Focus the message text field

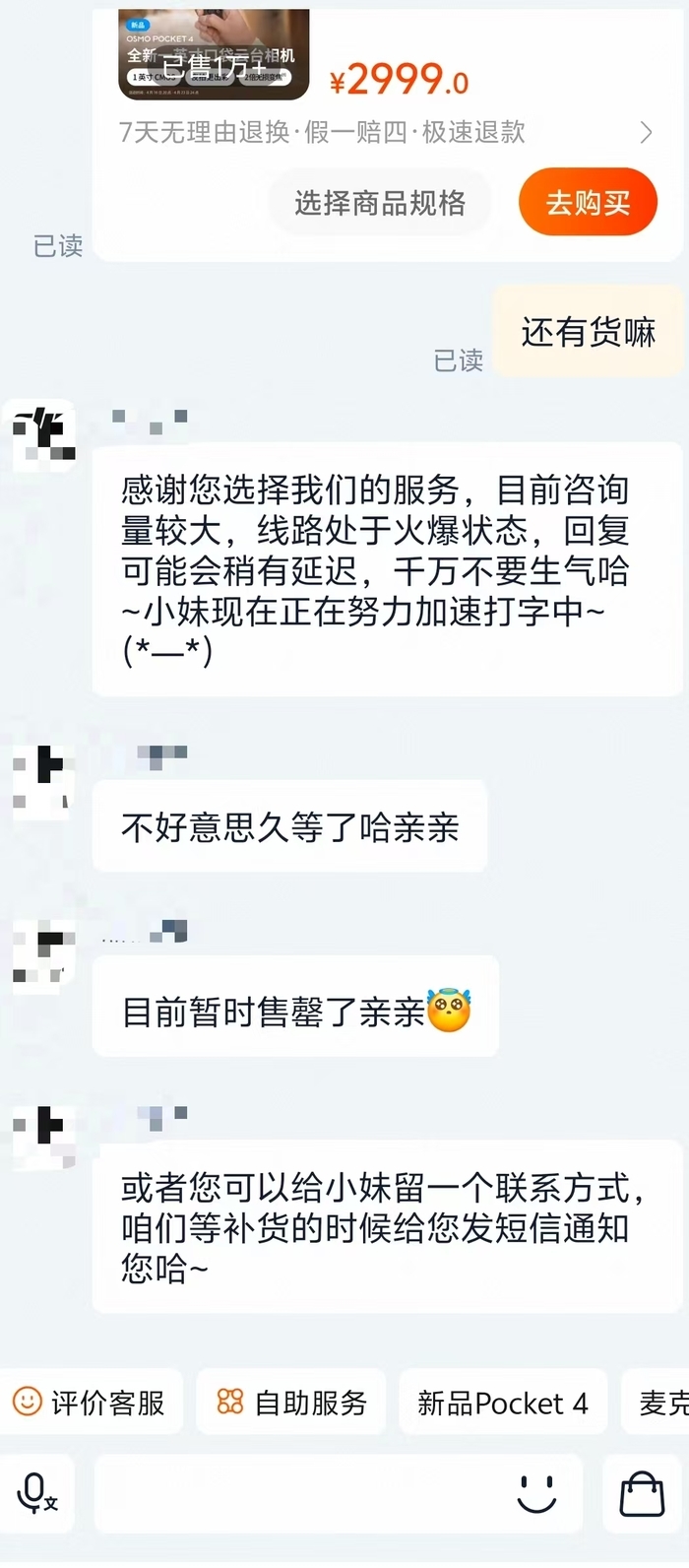coord(295,1494)
